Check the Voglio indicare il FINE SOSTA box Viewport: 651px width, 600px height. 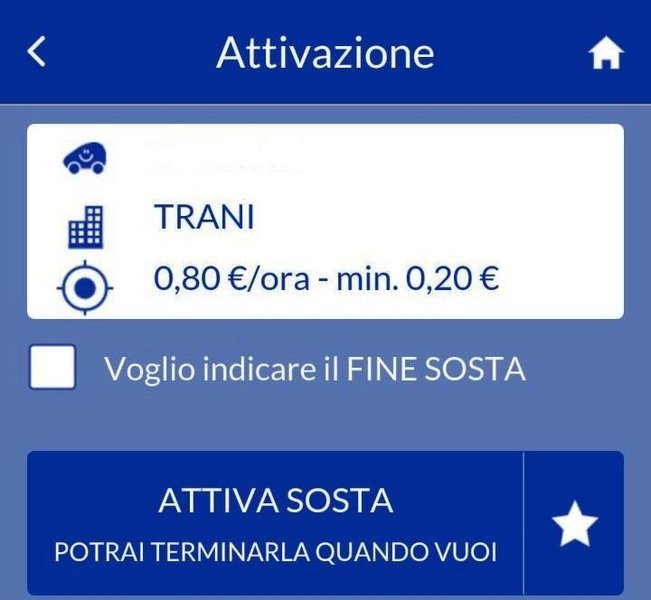52,369
